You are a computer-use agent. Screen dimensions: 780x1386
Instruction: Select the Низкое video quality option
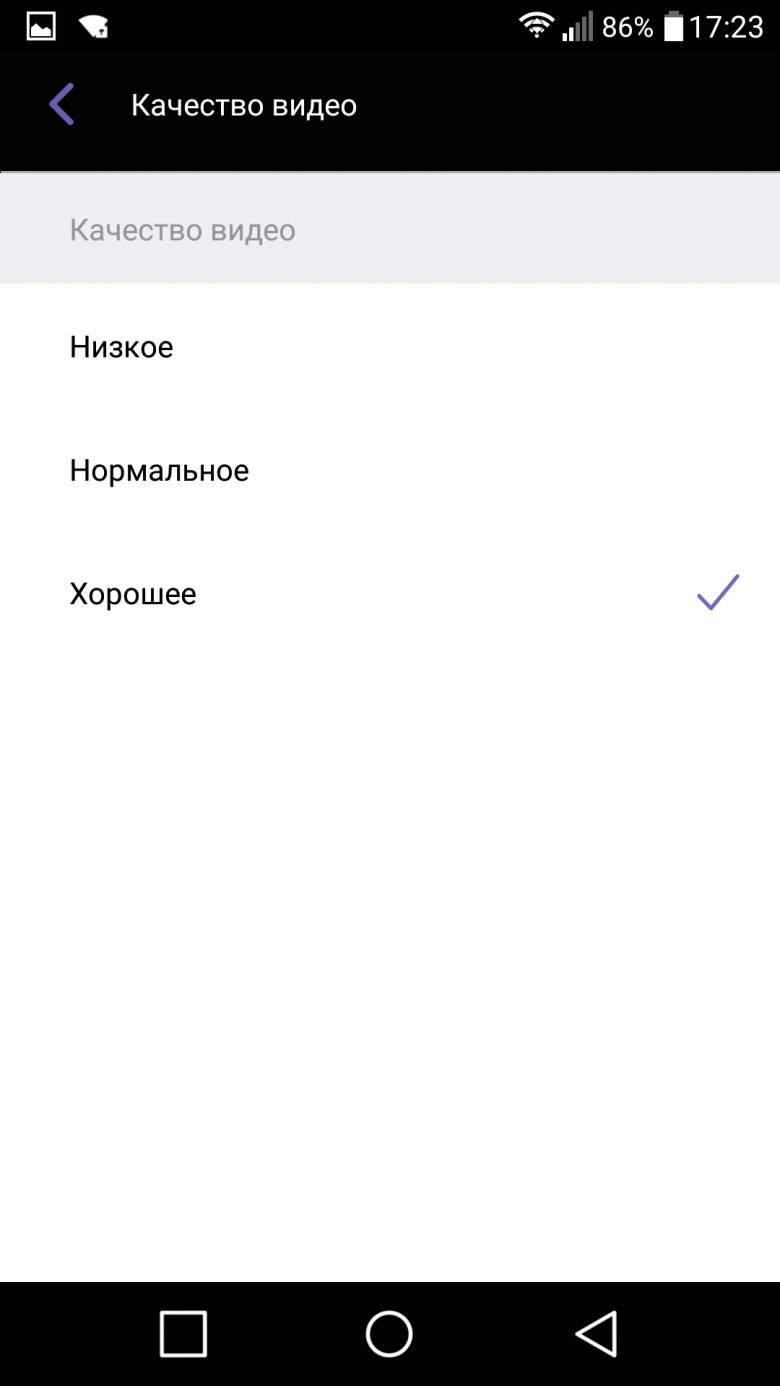390,347
